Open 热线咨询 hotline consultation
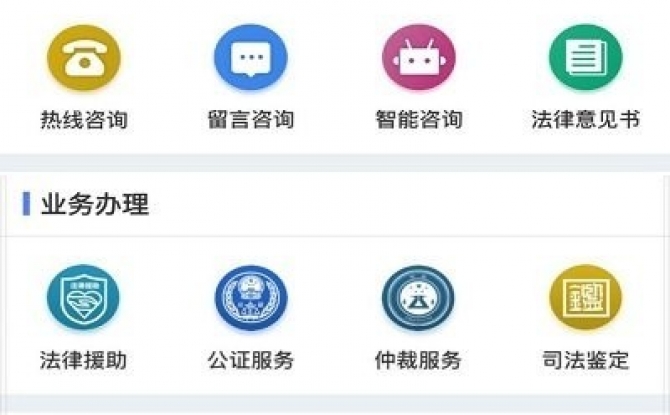 coord(84,58)
